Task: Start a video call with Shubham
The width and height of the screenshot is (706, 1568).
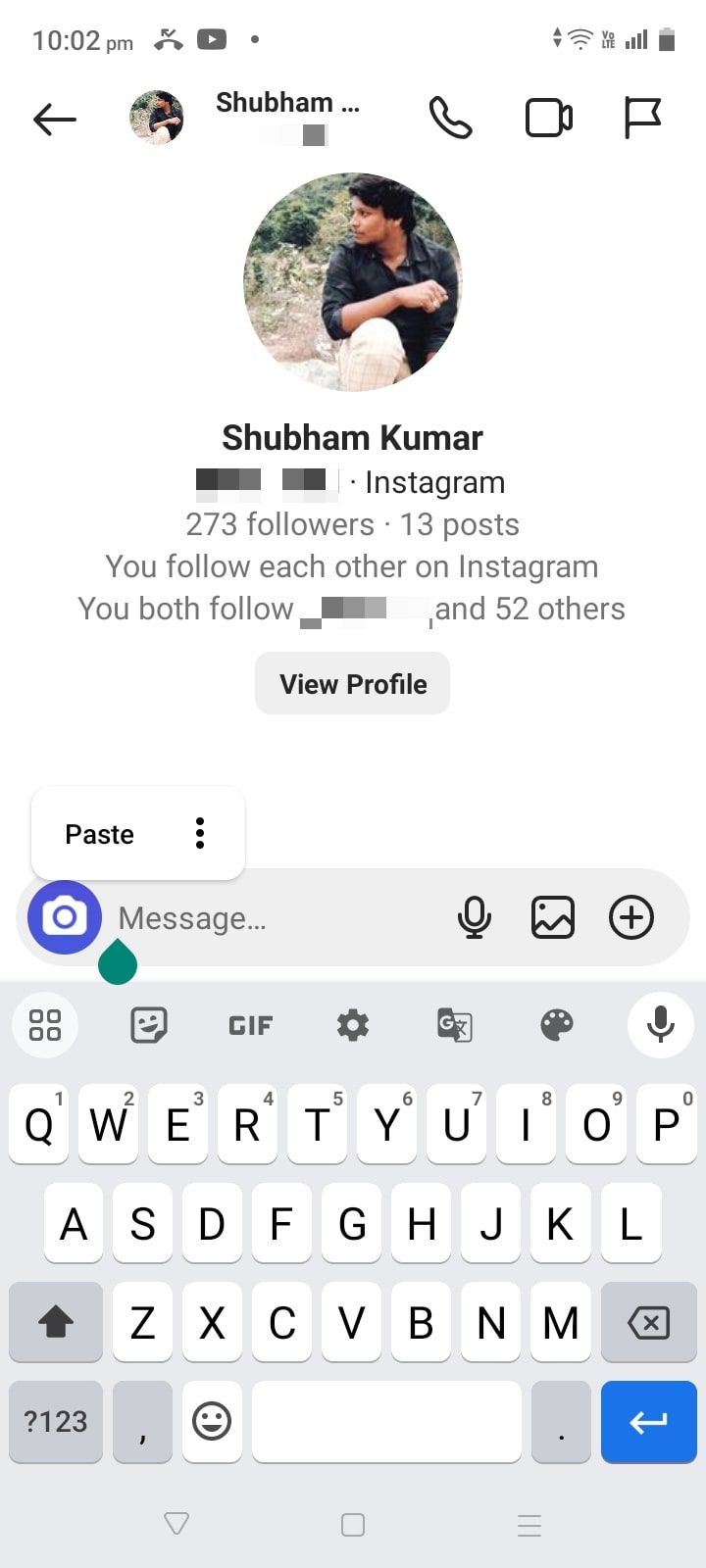Action: 548,118
